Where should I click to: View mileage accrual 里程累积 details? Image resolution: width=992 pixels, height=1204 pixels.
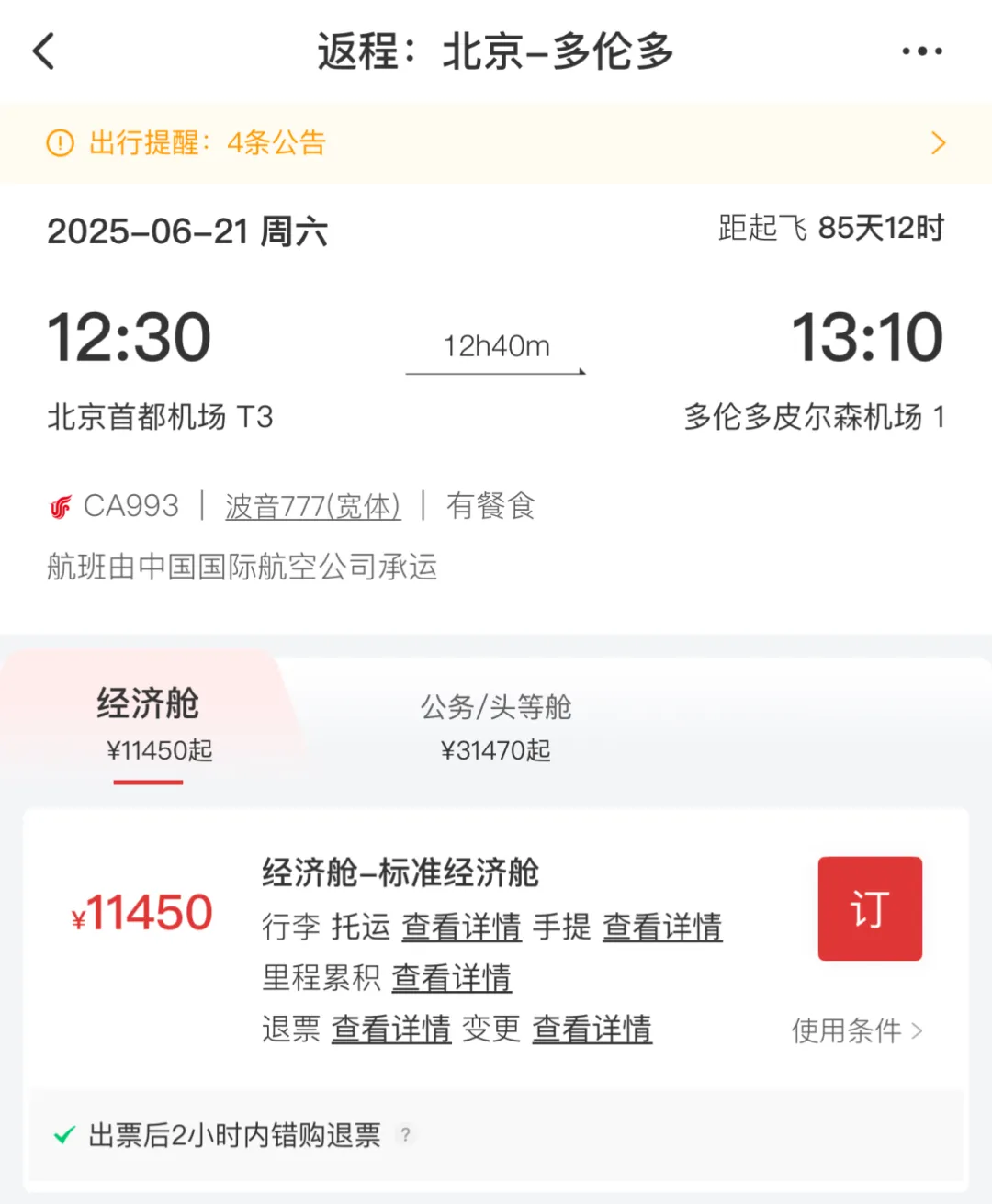[x=452, y=979]
